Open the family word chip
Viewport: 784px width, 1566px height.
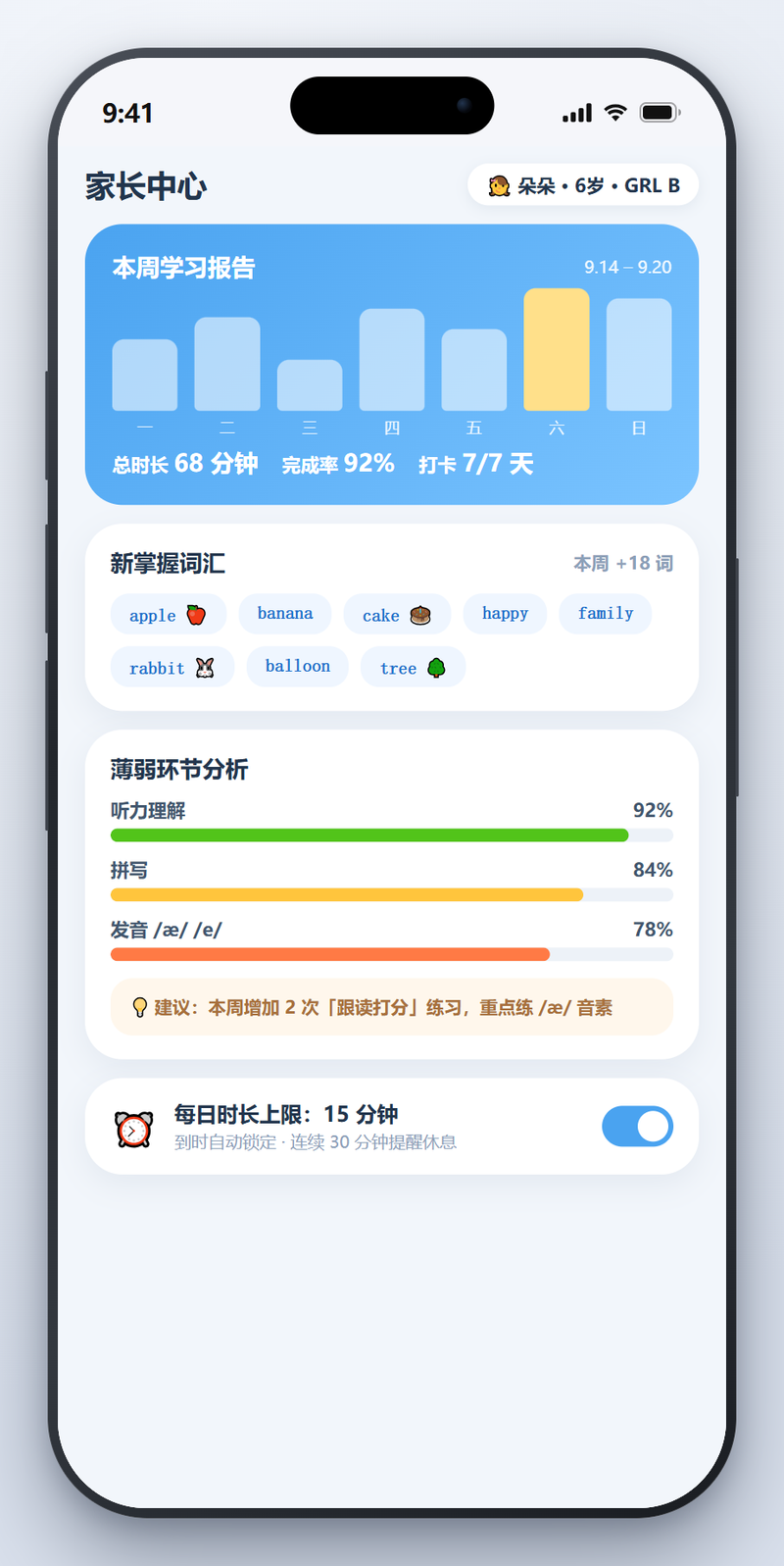[x=606, y=614]
